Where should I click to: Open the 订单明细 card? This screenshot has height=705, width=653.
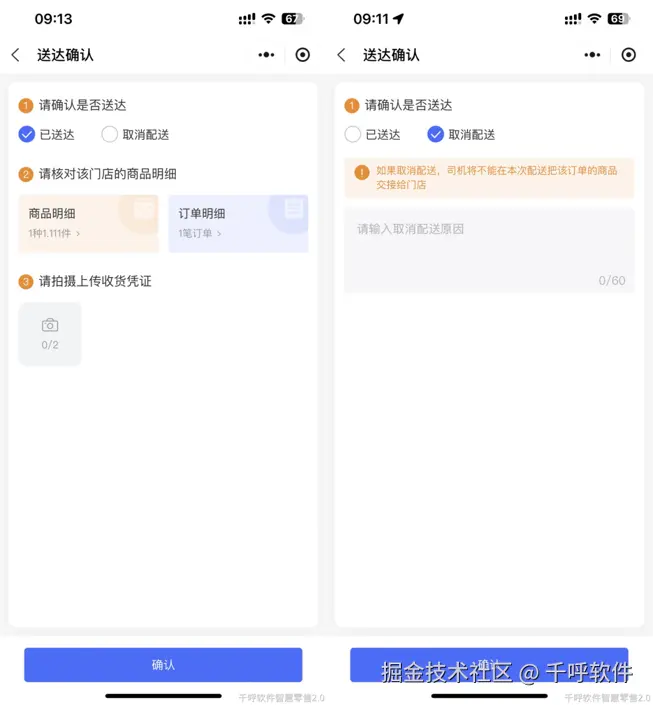(x=238, y=222)
